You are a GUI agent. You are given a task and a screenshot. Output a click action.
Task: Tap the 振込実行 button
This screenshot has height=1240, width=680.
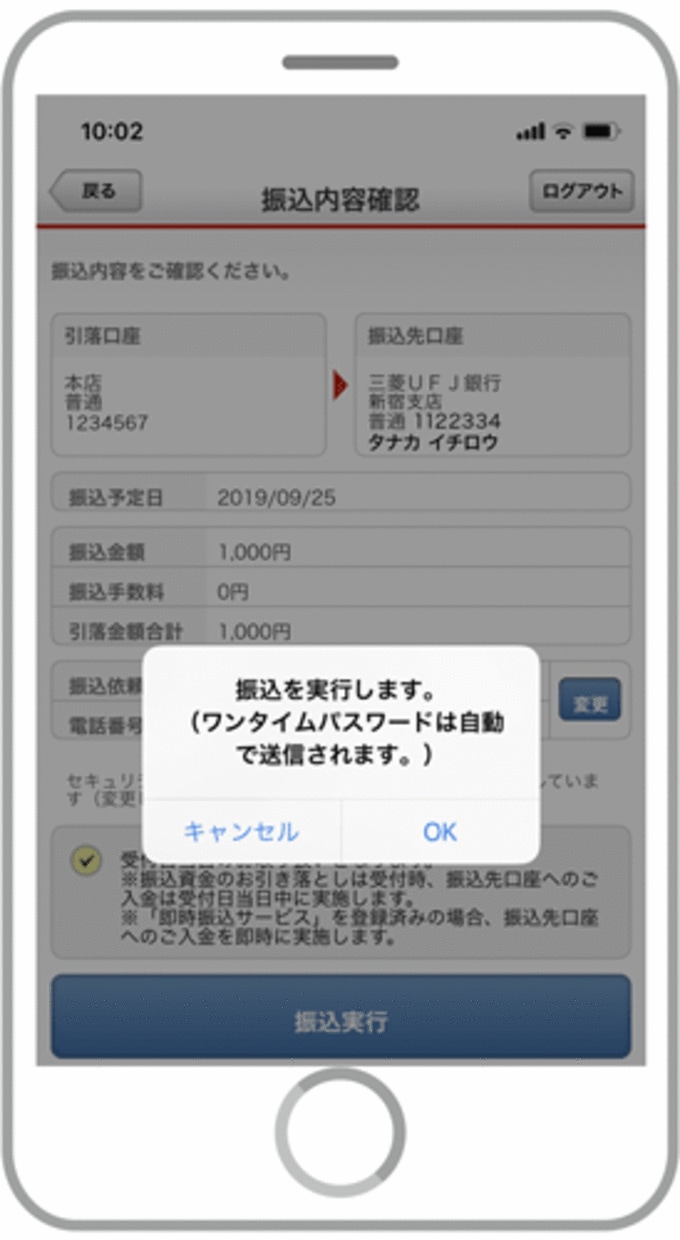pos(341,1021)
